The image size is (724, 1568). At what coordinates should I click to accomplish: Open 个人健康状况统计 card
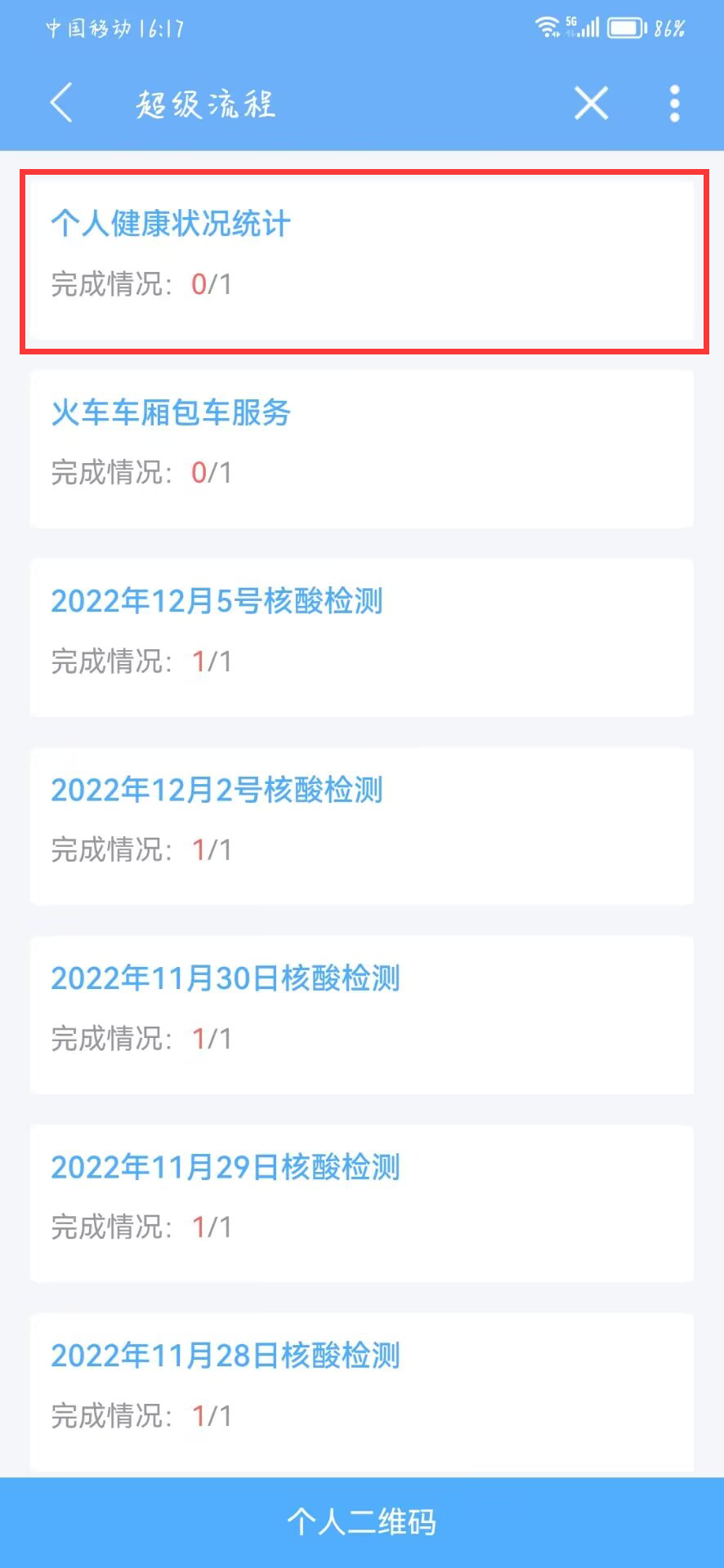tap(362, 260)
